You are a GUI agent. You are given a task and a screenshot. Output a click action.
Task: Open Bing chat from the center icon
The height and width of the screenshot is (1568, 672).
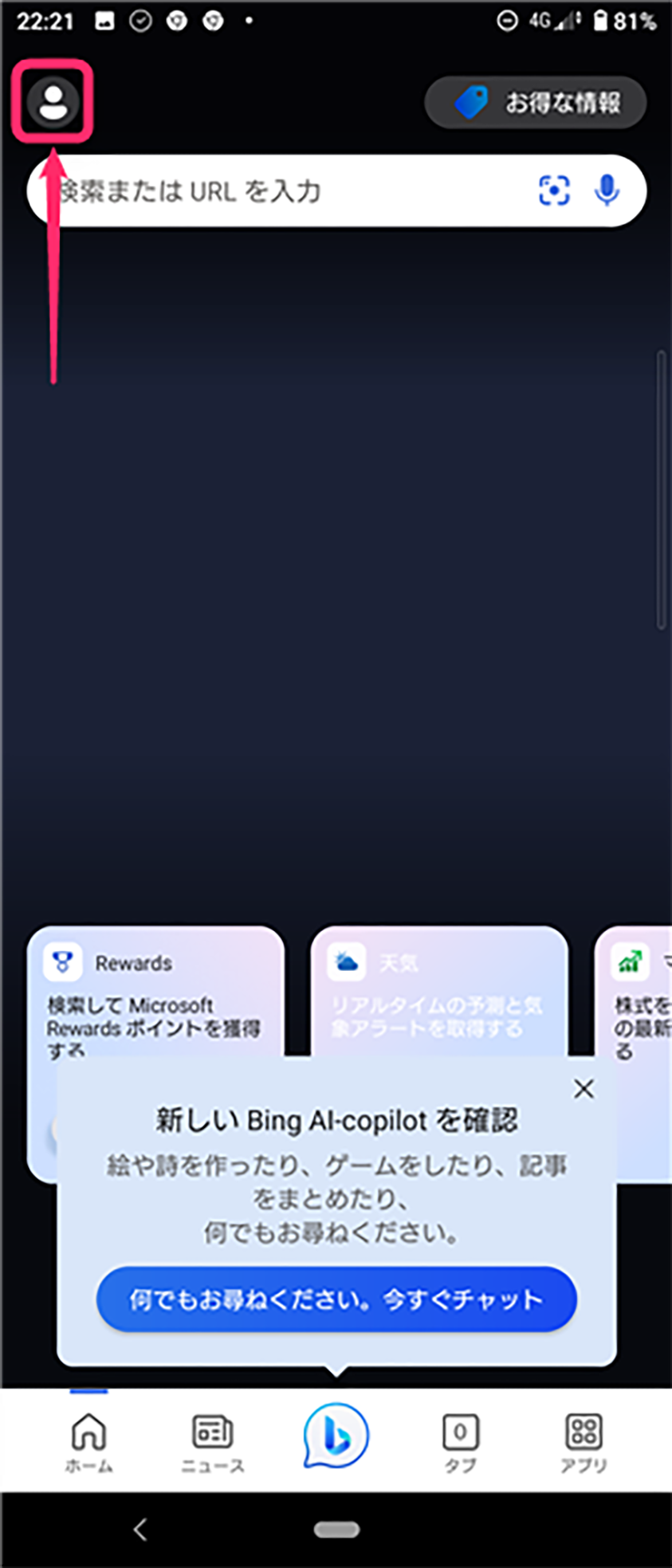pyautogui.click(x=336, y=1436)
